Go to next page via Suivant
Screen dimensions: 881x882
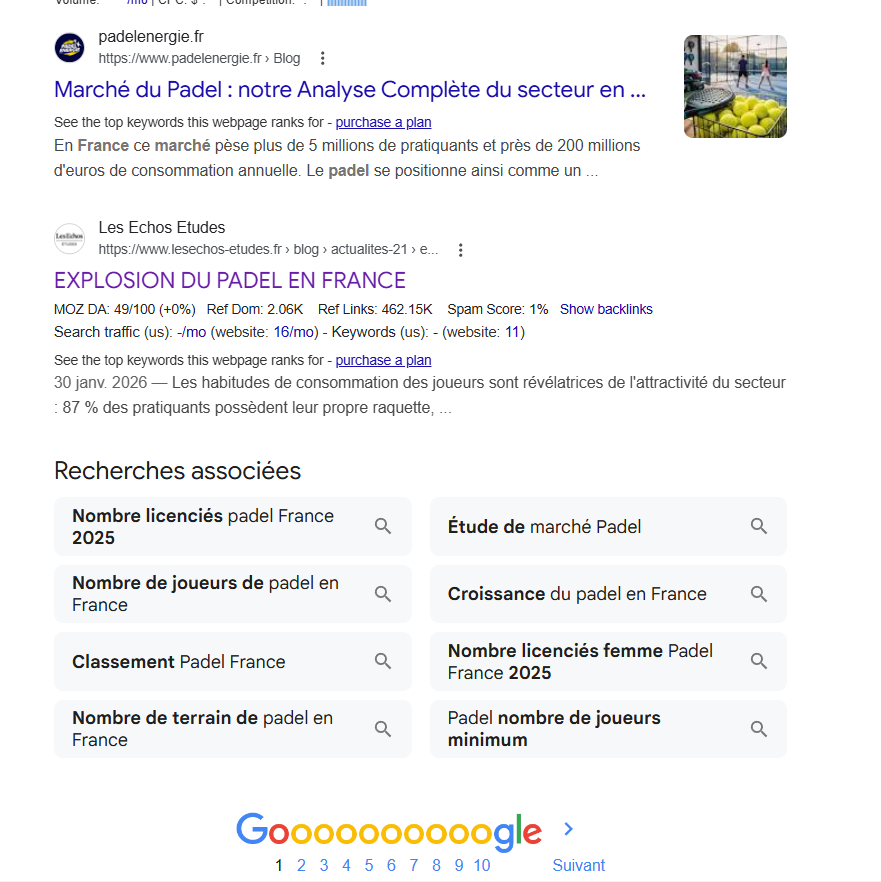coord(578,865)
